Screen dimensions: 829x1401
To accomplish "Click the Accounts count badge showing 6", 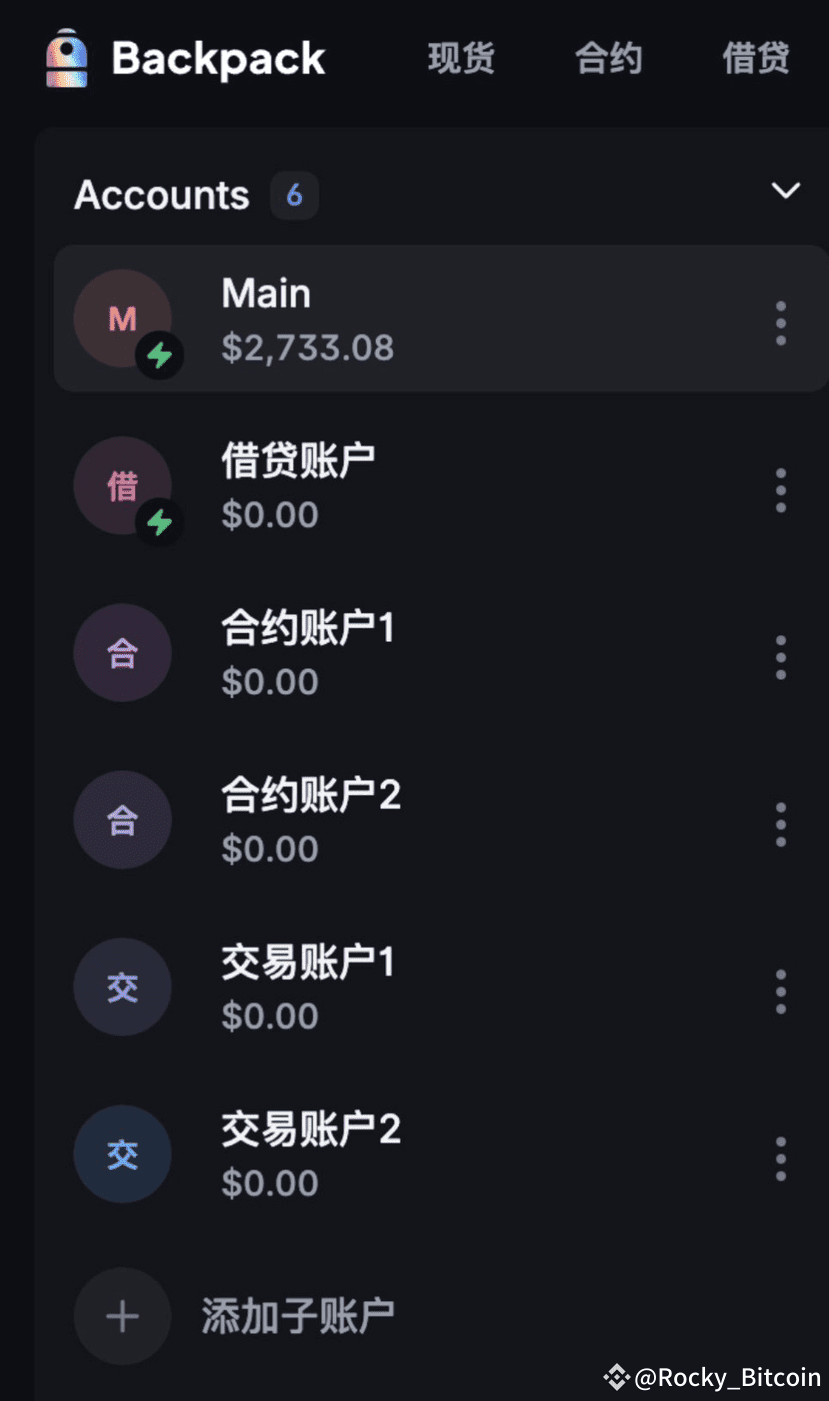I will tap(294, 196).
